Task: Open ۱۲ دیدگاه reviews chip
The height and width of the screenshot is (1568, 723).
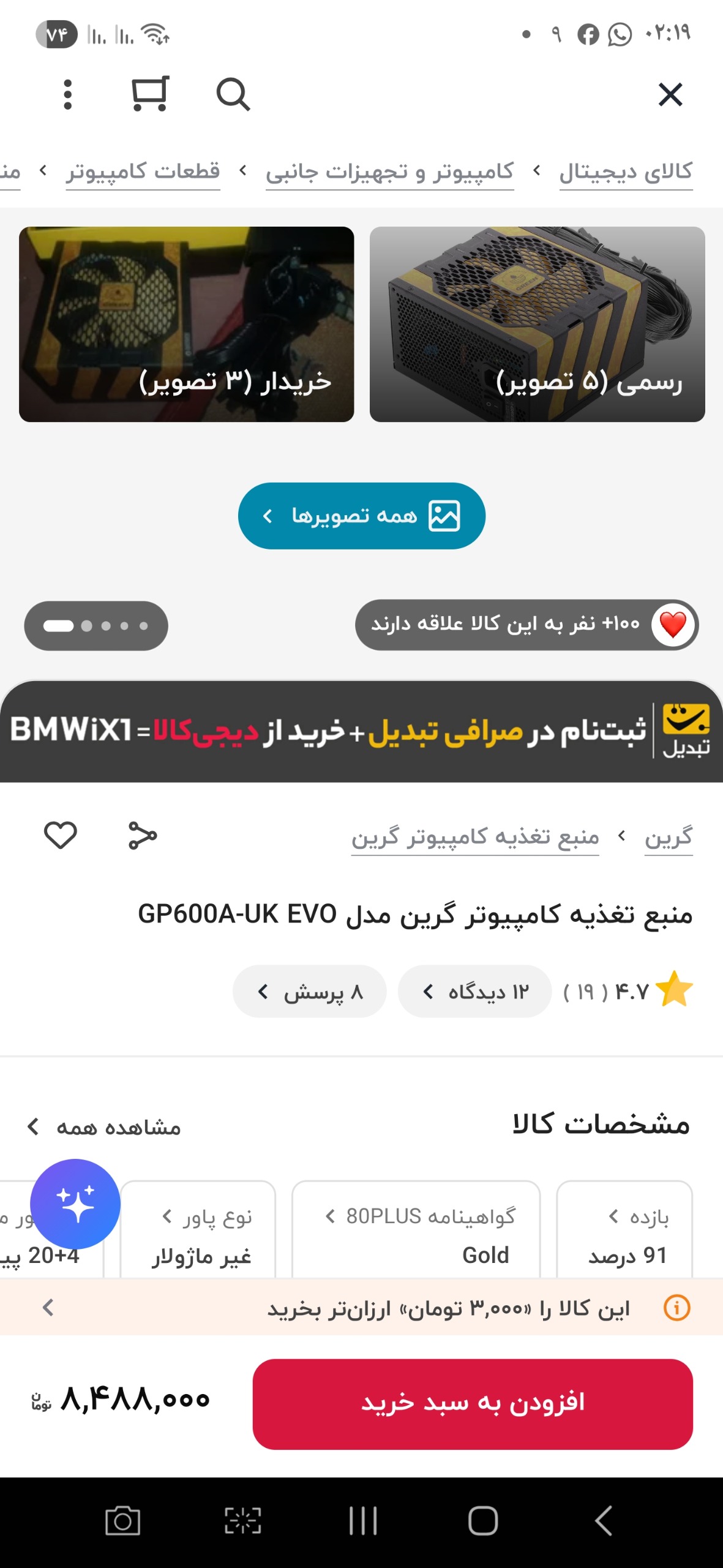Action: tap(474, 992)
